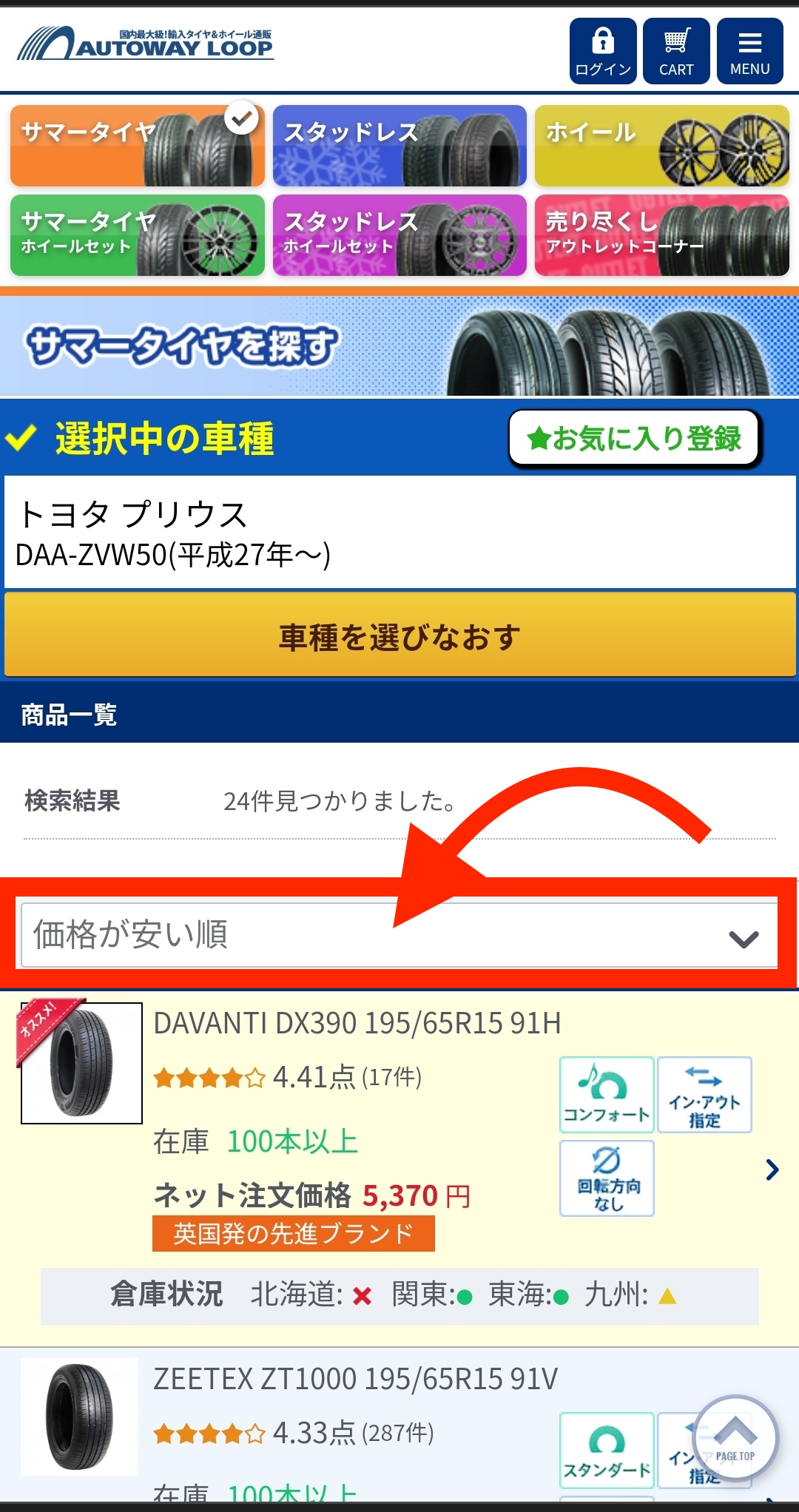Tap お気に入り登録 to save this car
The height and width of the screenshot is (1512, 799).
(x=635, y=439)
